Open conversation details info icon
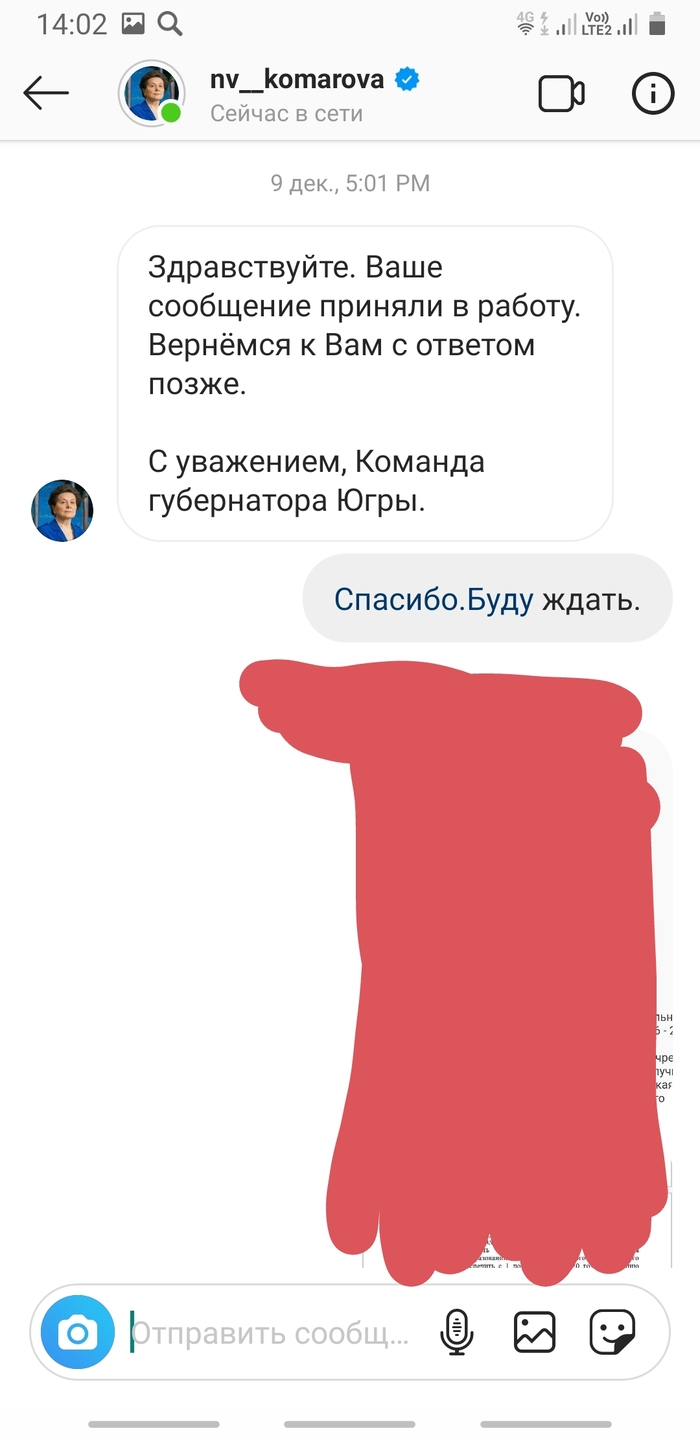The image size is (700, 1439). (x=653, y=94)
